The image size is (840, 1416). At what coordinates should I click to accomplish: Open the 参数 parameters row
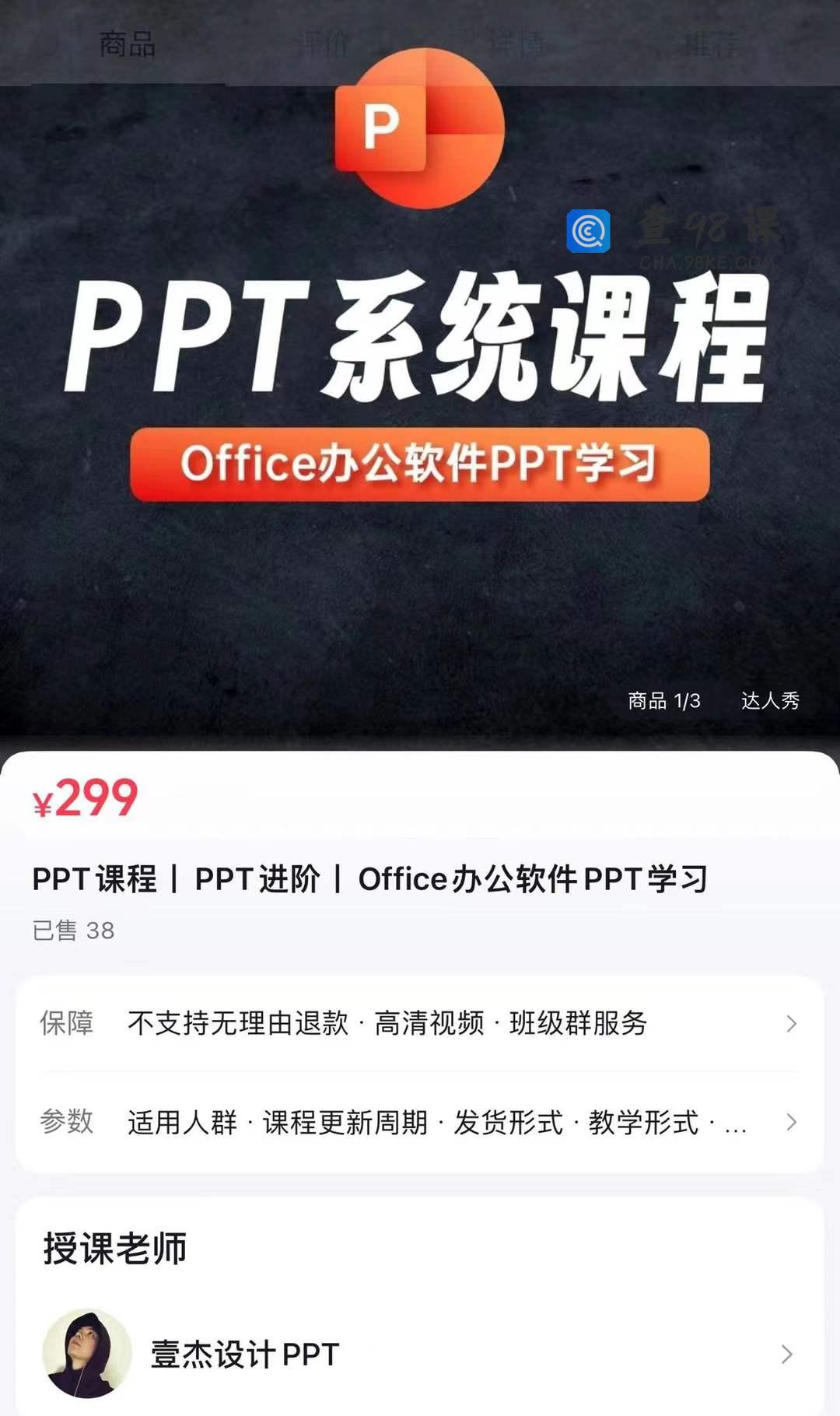[420, 1122]
